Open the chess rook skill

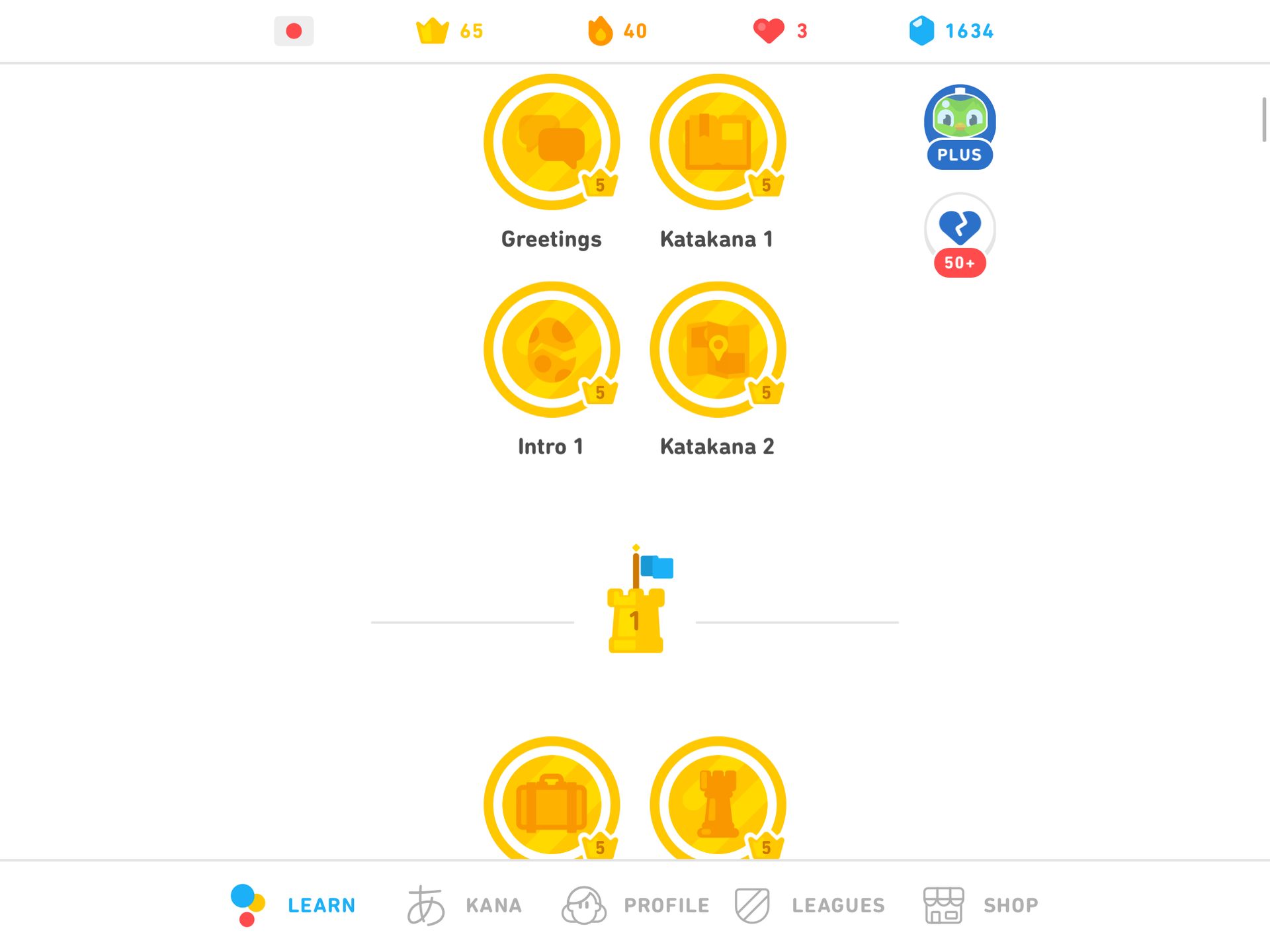pyautogui.click(x=718, y=803)
